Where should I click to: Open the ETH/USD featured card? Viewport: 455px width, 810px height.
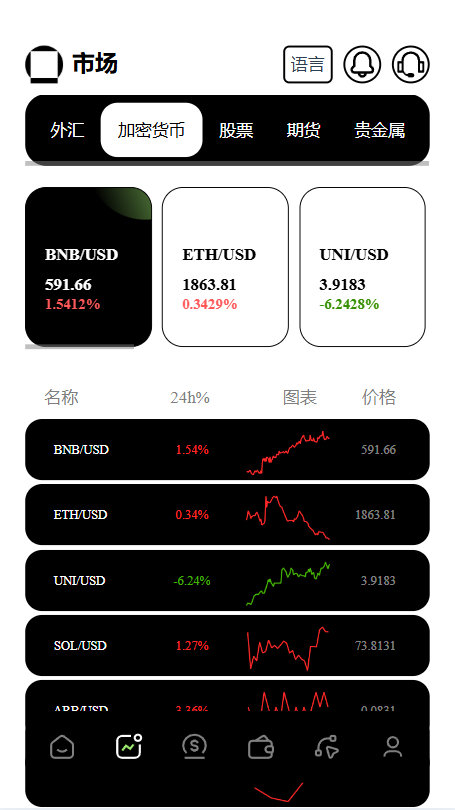(x=225, y=267)
